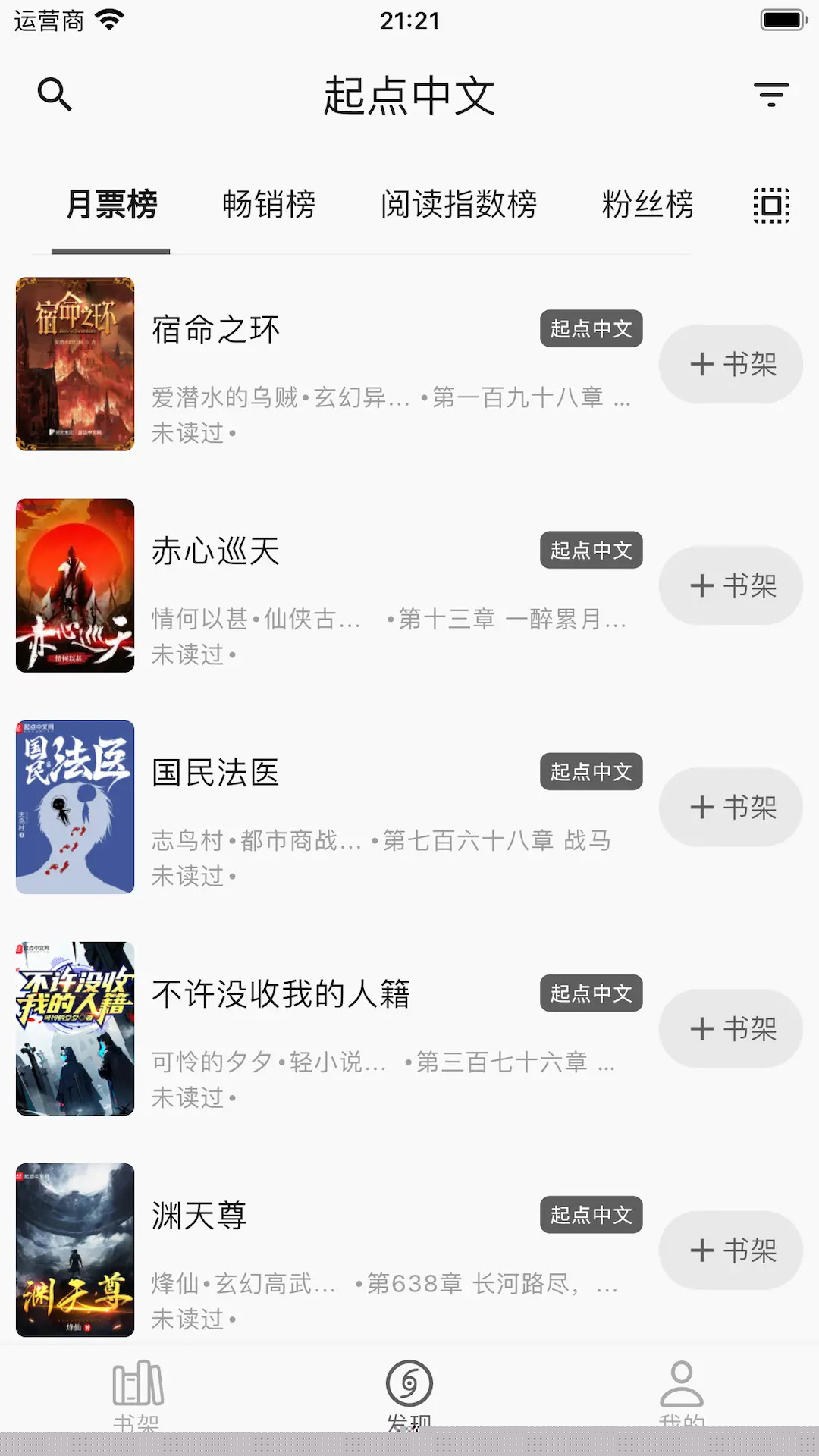Open the book 不许没收我的人籍
This screenshot has width=819, height=1456.
(x=281, y=994)
